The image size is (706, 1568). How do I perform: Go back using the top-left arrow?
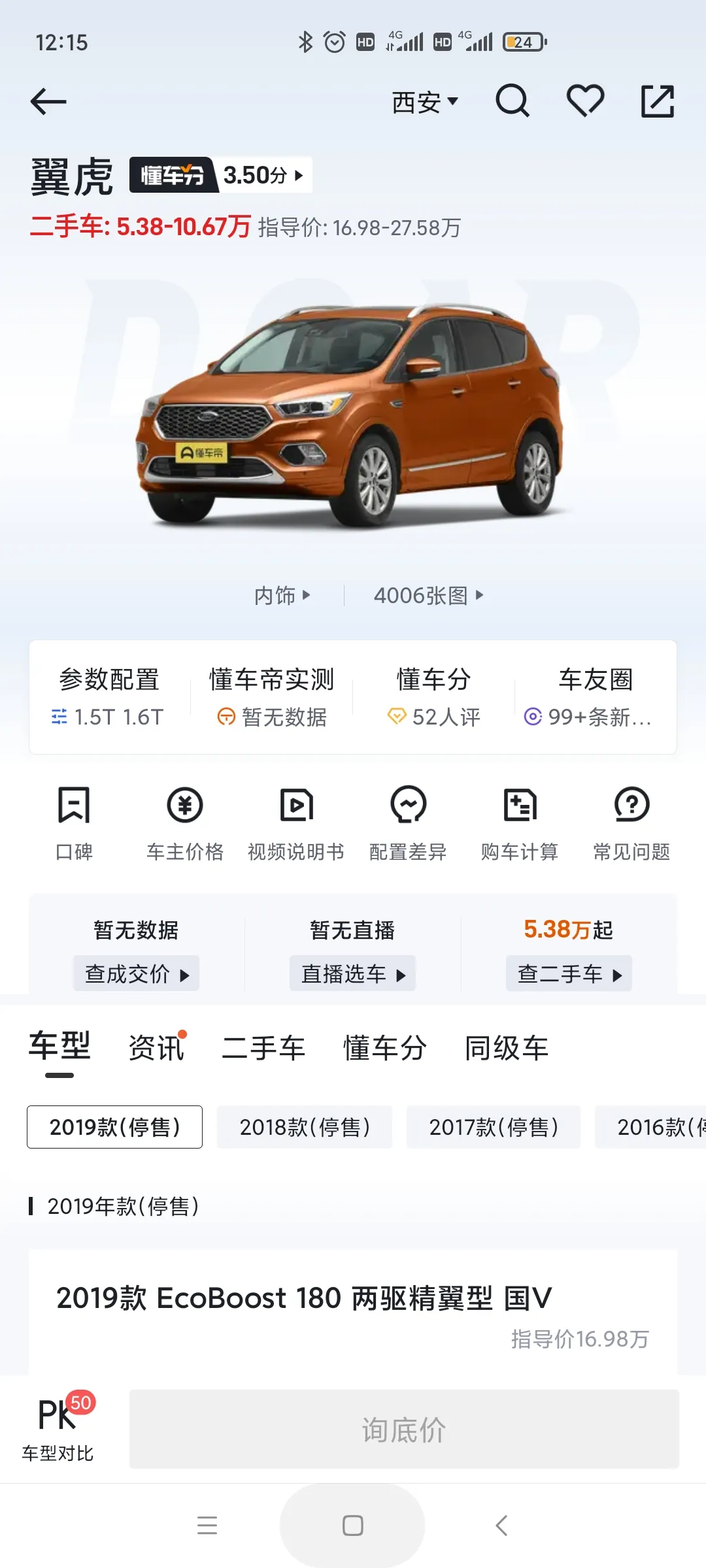48,102
